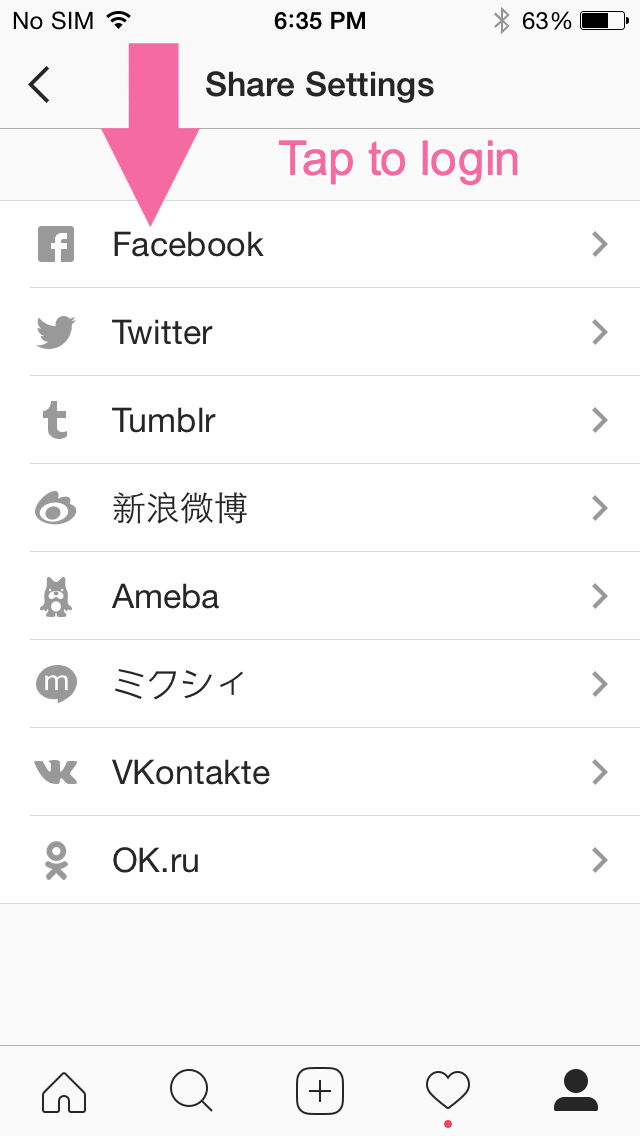Open Facebook share settings
Image resolution: width=640 pixels, height=1136 pixels.
pyautogui.click(x=320, y=245)
